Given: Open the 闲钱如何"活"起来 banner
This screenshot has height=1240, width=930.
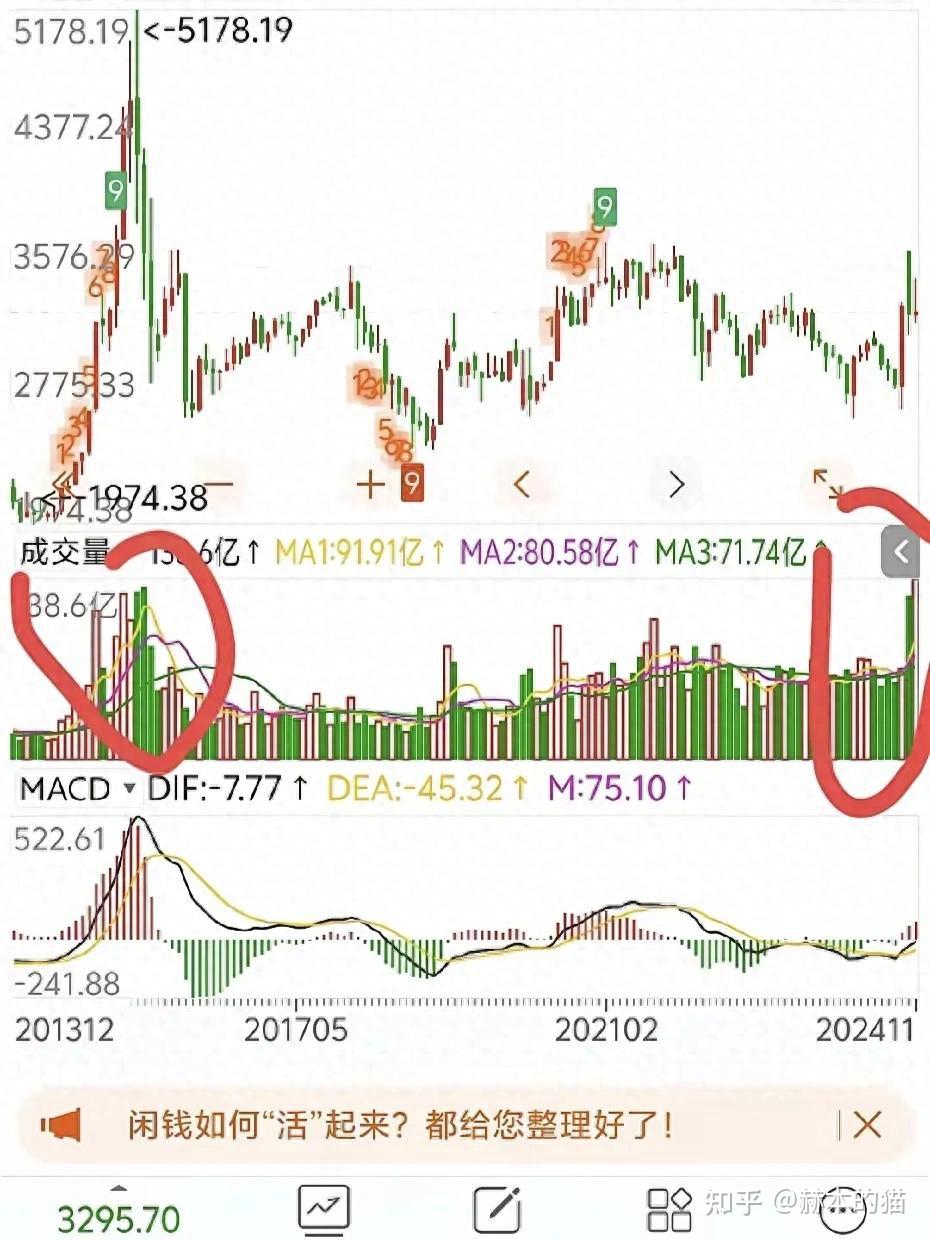Looking at the screenshot, I should (400, 1126).
